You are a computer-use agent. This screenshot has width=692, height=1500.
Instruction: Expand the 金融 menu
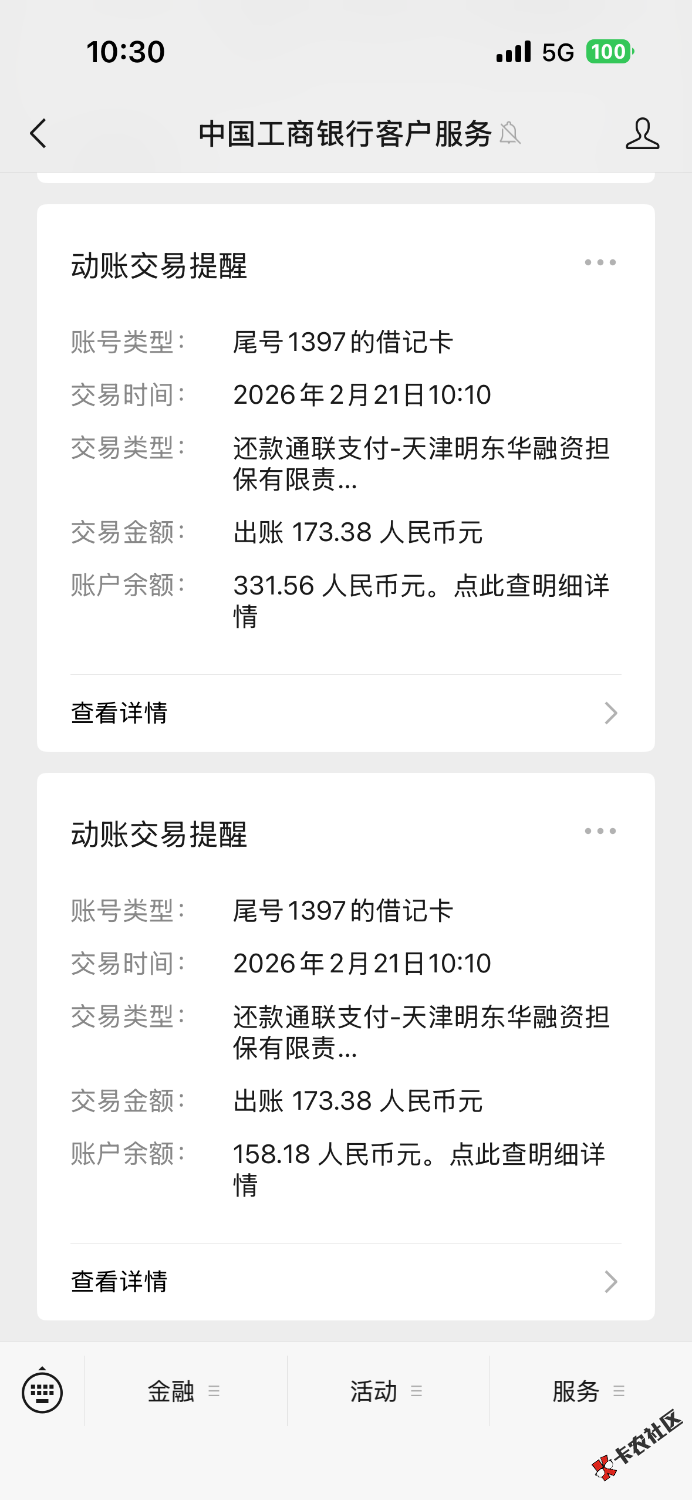point(185,1391)
